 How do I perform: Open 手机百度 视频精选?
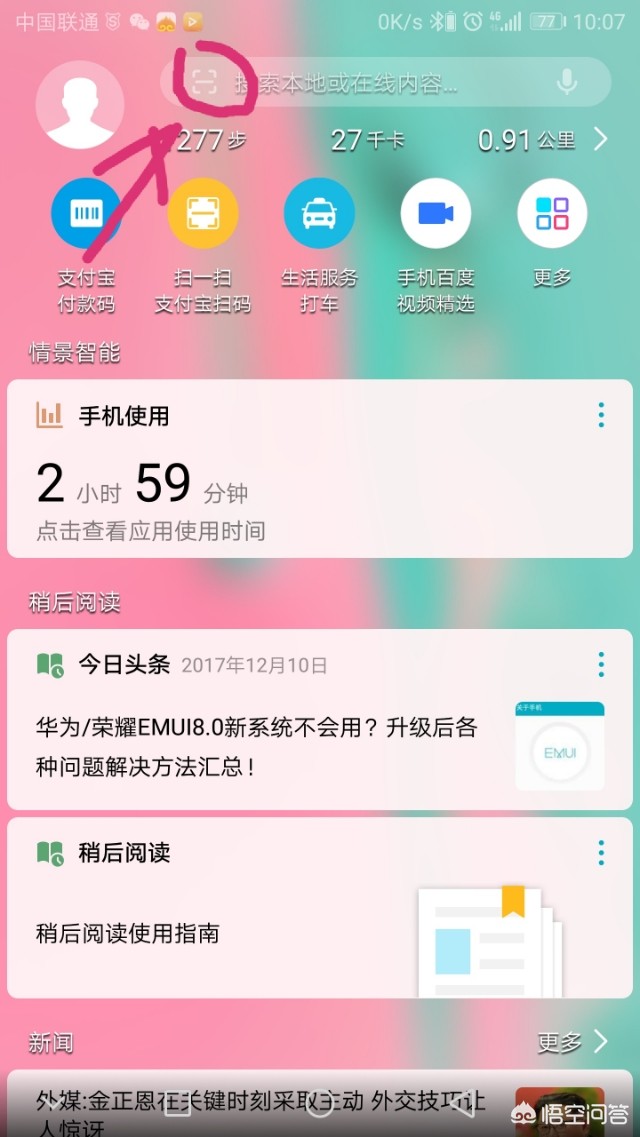tap(436, 215)
